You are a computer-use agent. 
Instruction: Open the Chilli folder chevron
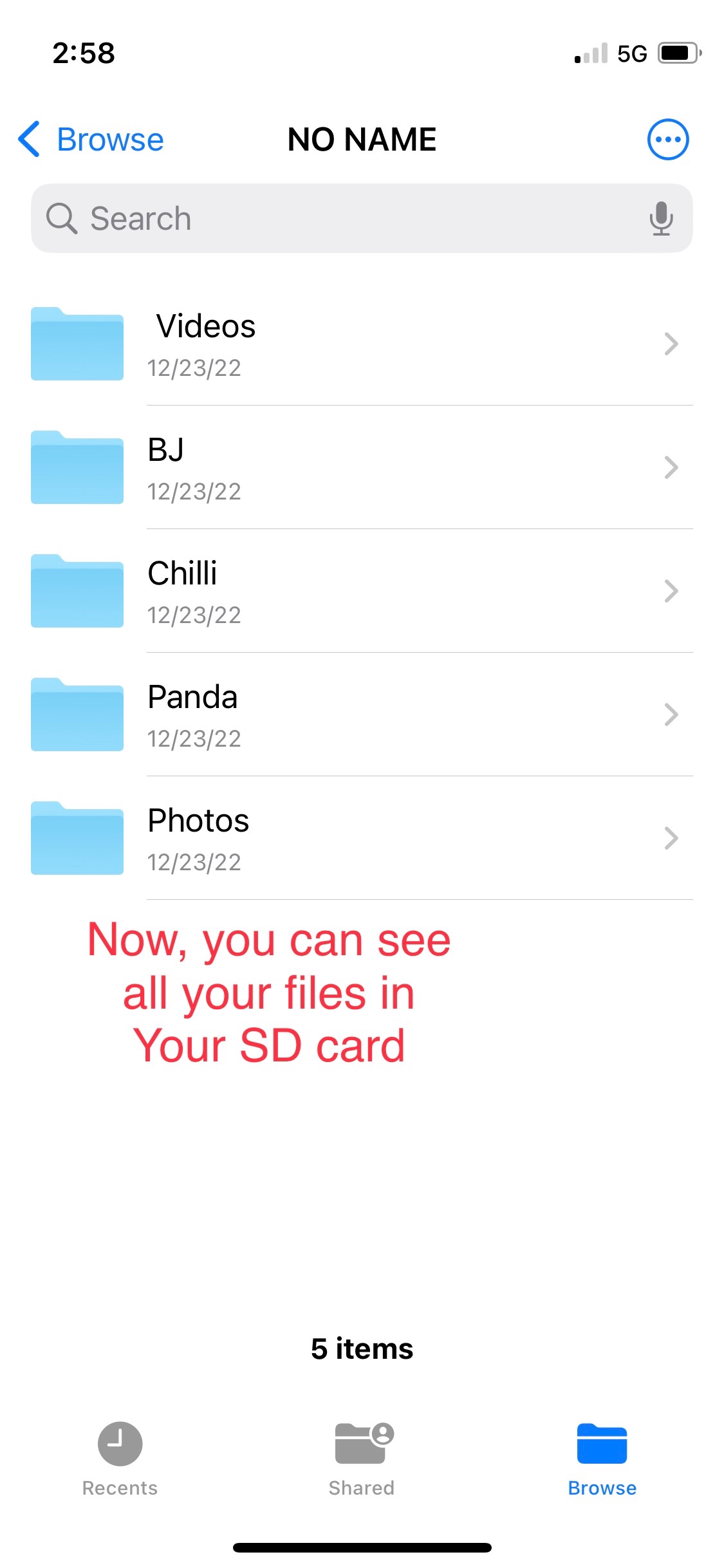pyautogui.click(x=671, y=591)
